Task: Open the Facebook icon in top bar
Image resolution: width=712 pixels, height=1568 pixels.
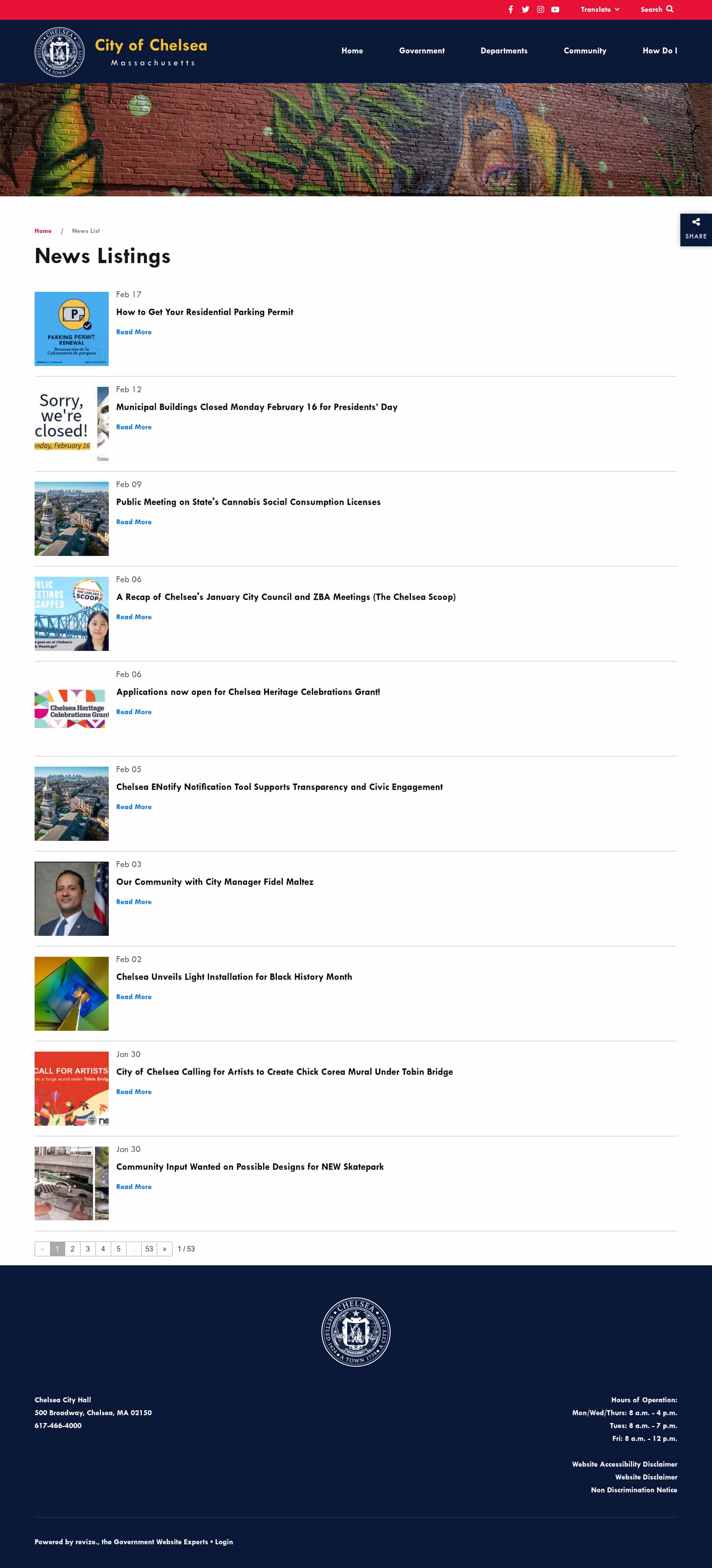Action: point(510,9)
